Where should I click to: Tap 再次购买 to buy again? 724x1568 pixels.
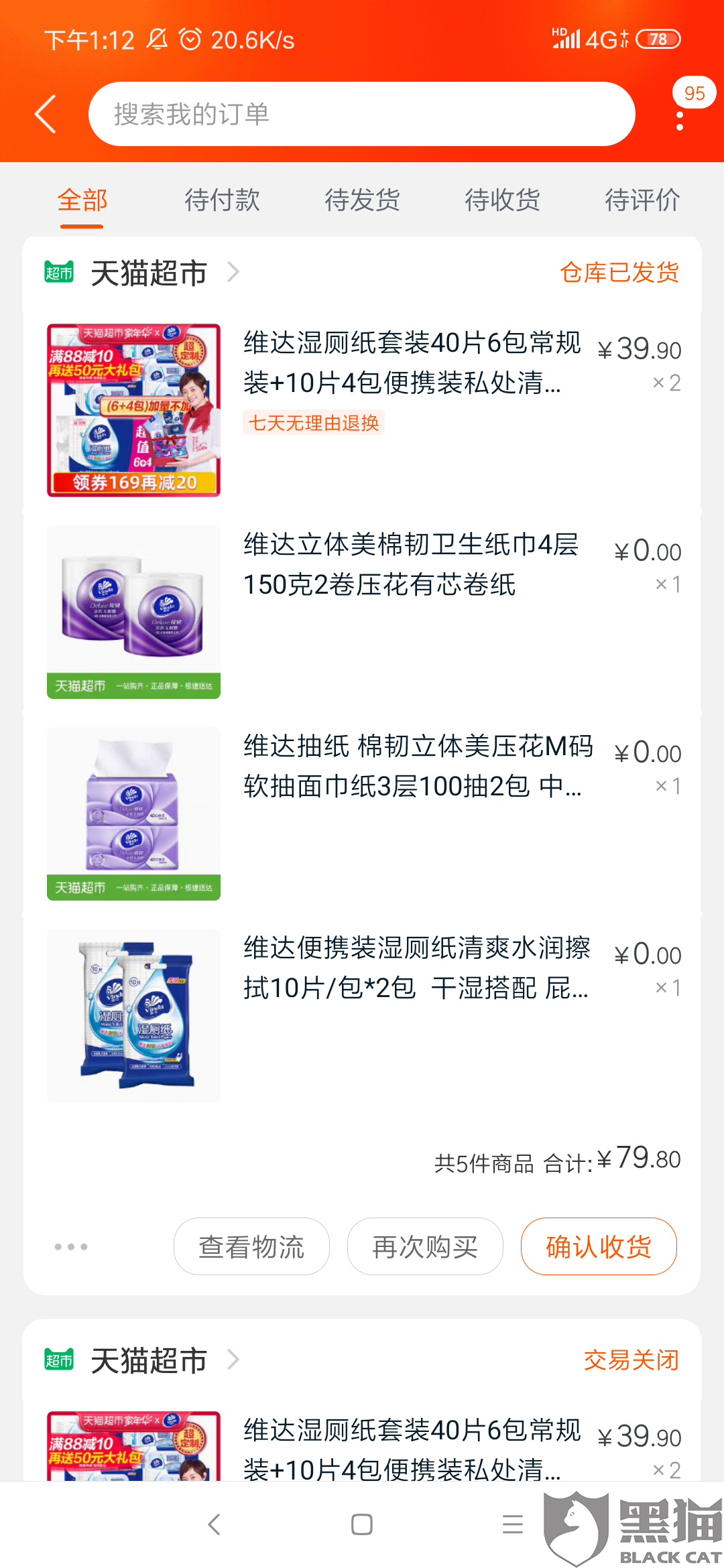[425, 1246]
